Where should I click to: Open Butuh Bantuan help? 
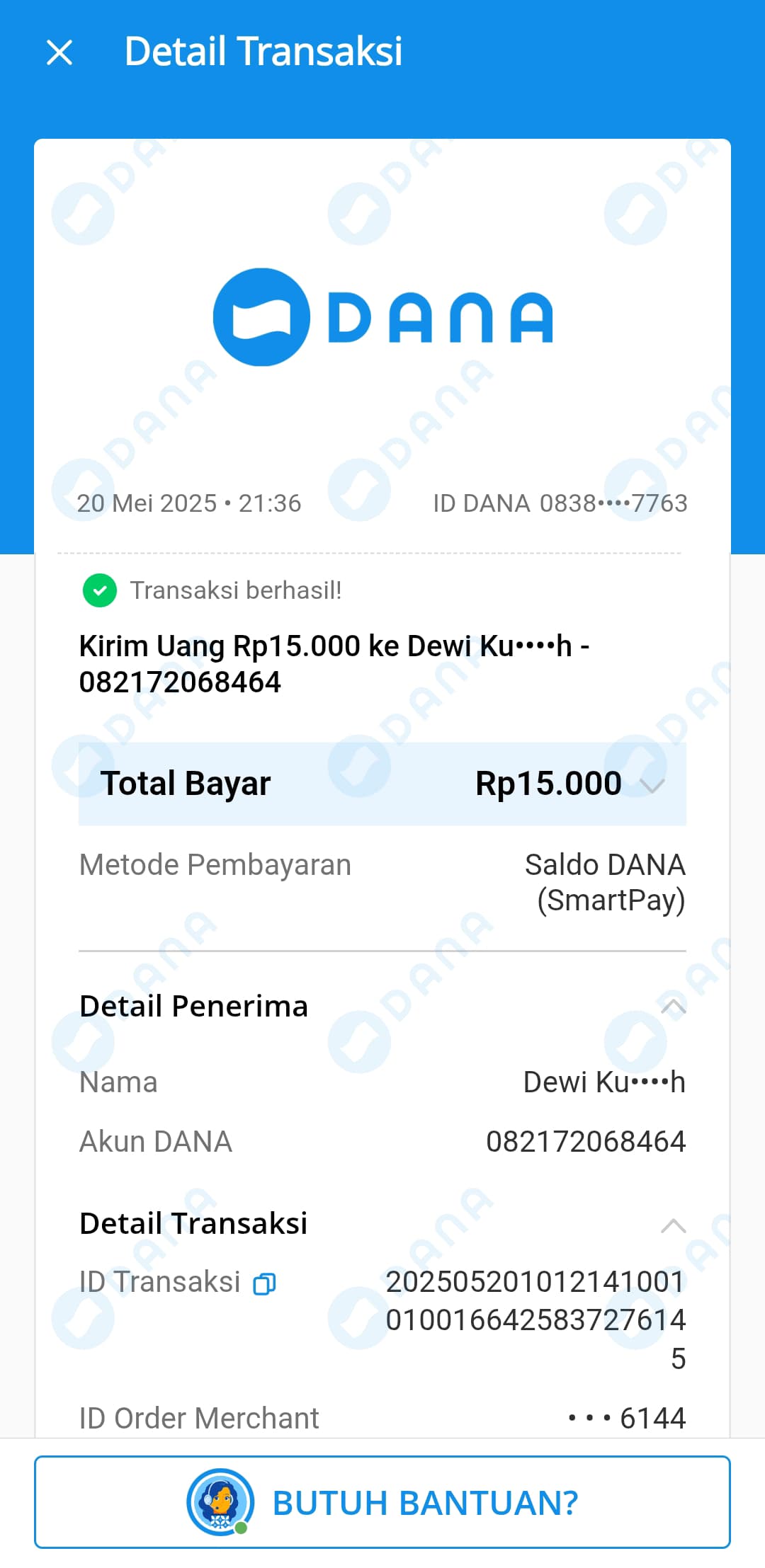(382, 1502)
